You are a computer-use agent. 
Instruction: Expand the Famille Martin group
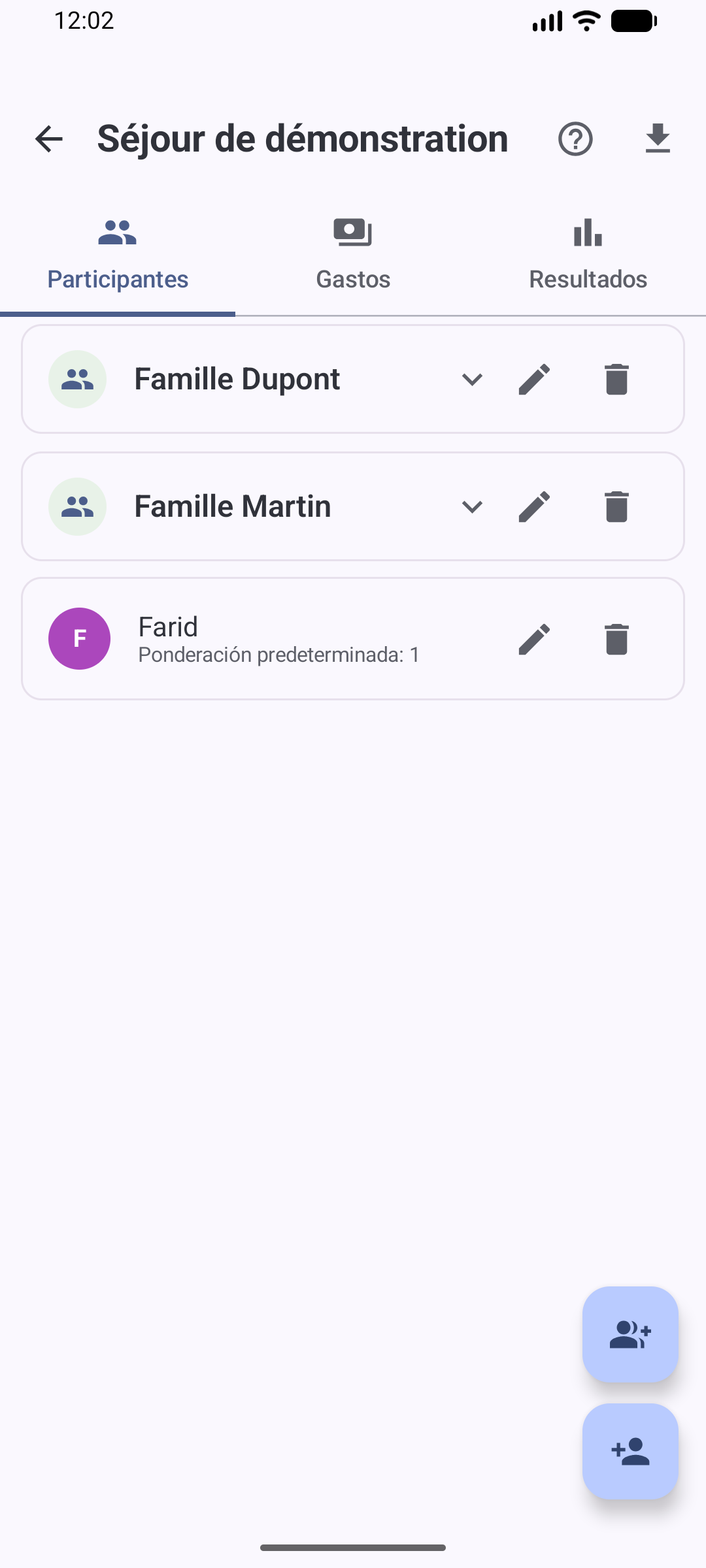pyautogui.click(x=472, y=507)
